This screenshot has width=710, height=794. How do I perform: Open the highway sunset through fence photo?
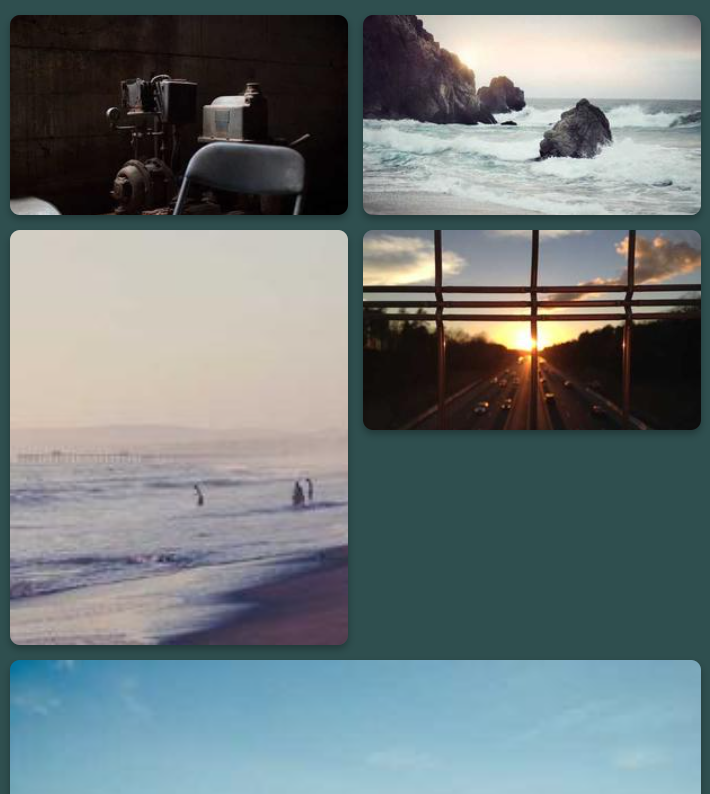(x=531, y=330)
